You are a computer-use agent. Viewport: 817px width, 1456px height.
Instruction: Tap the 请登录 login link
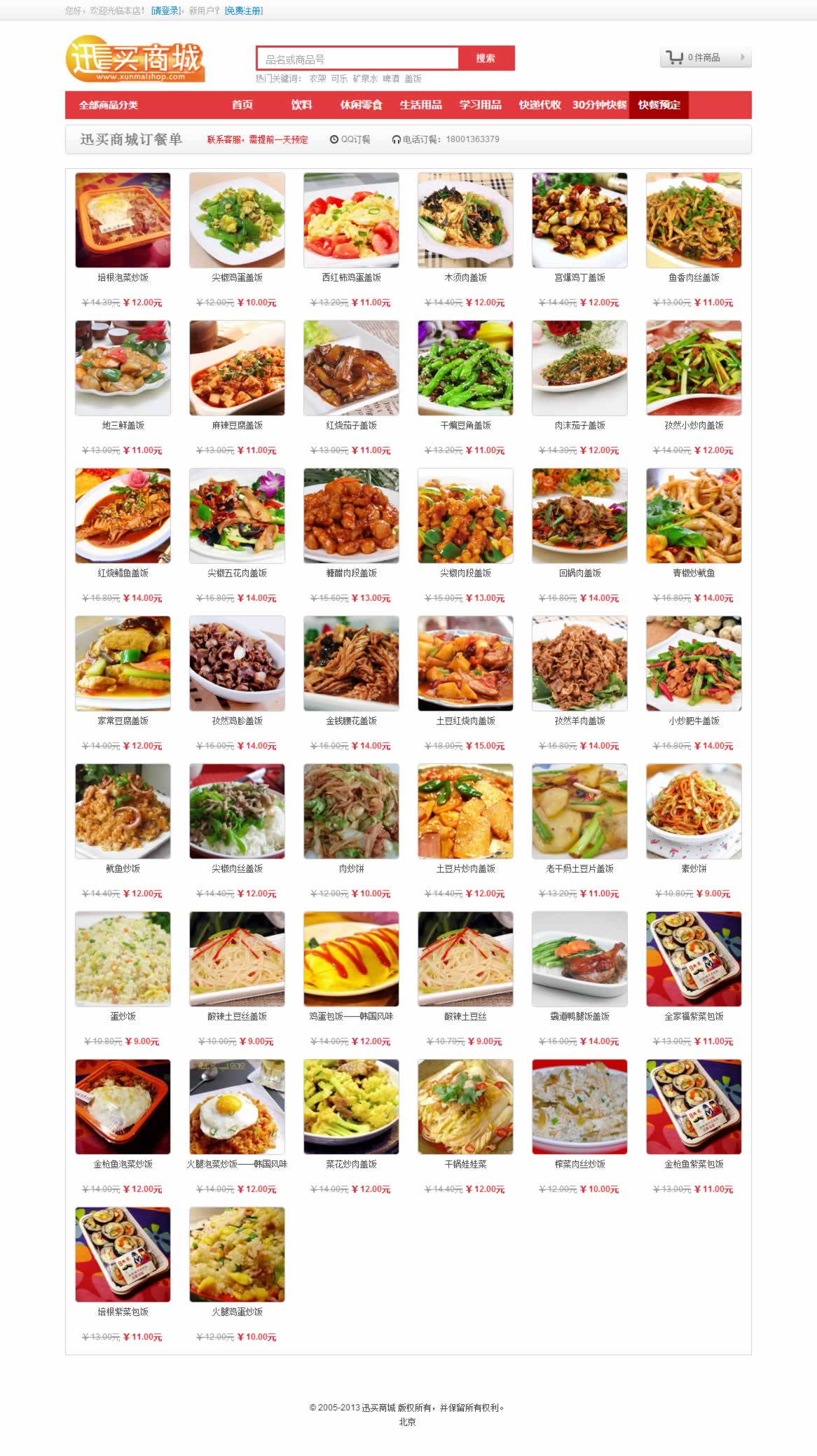[x=166, y=11]
